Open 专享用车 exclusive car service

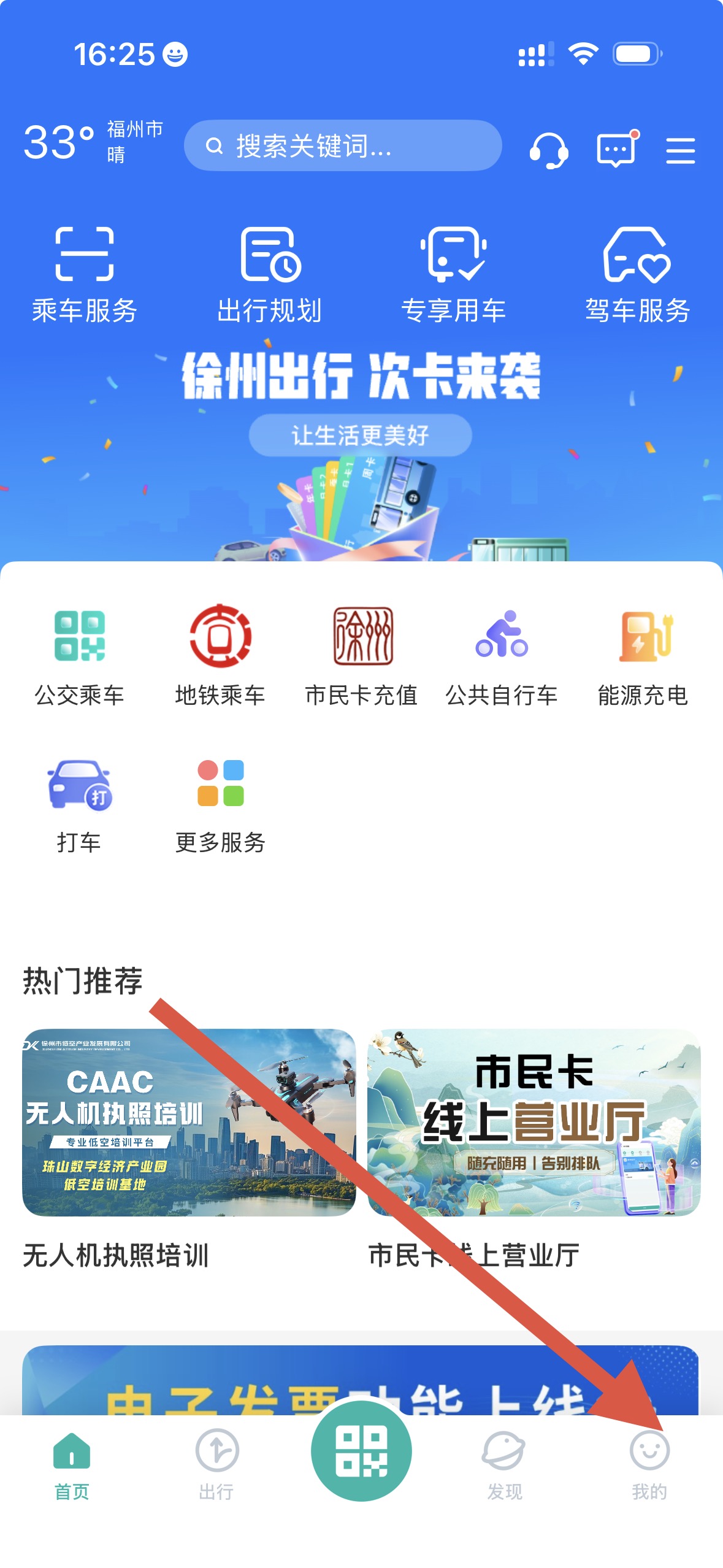click(x=453, y=274)
